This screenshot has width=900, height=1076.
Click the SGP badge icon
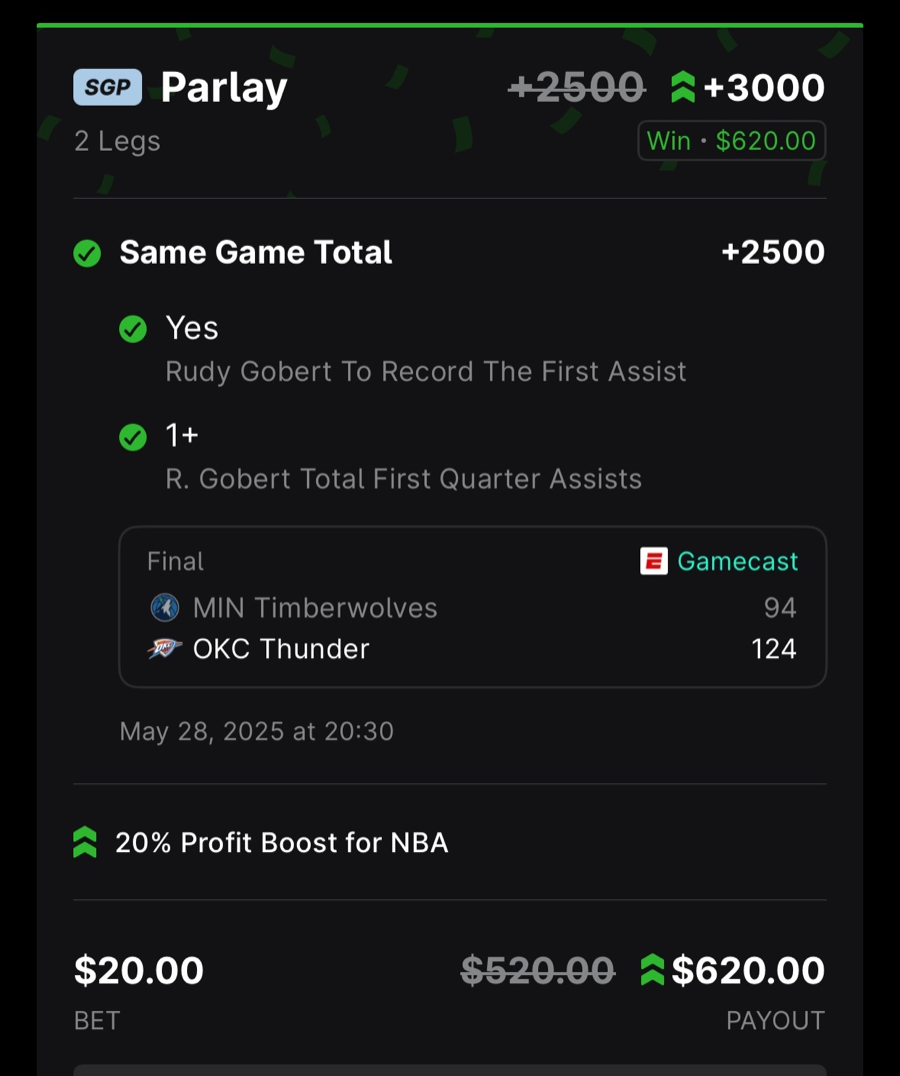(x=107, y=87)
